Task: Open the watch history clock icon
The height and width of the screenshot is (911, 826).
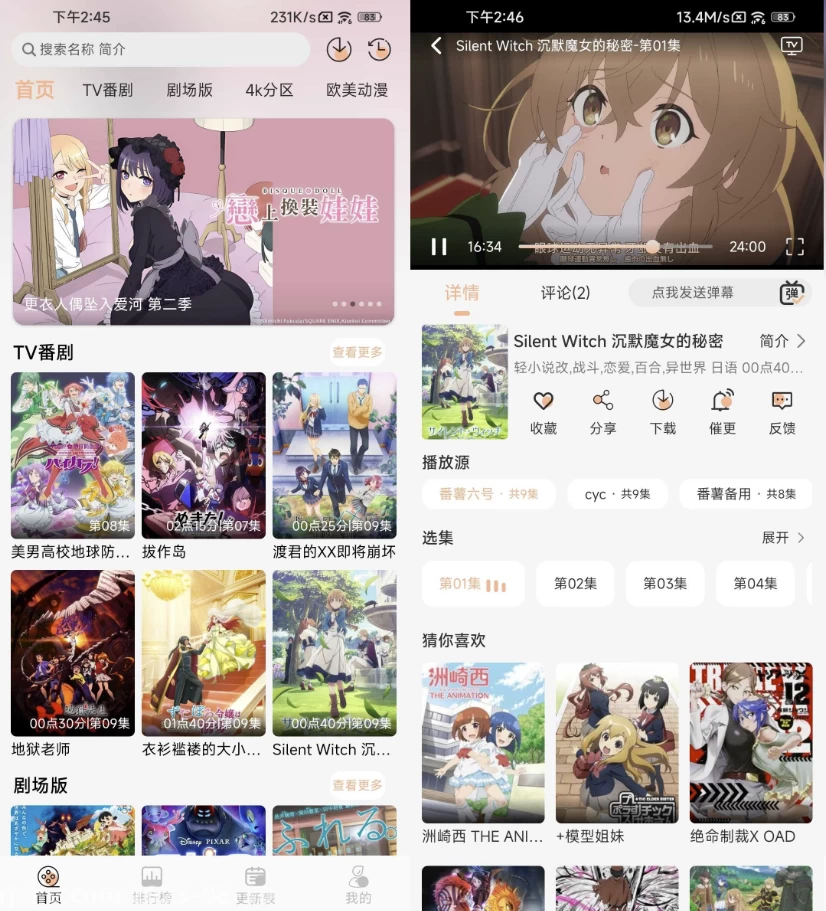Action: 379,49
